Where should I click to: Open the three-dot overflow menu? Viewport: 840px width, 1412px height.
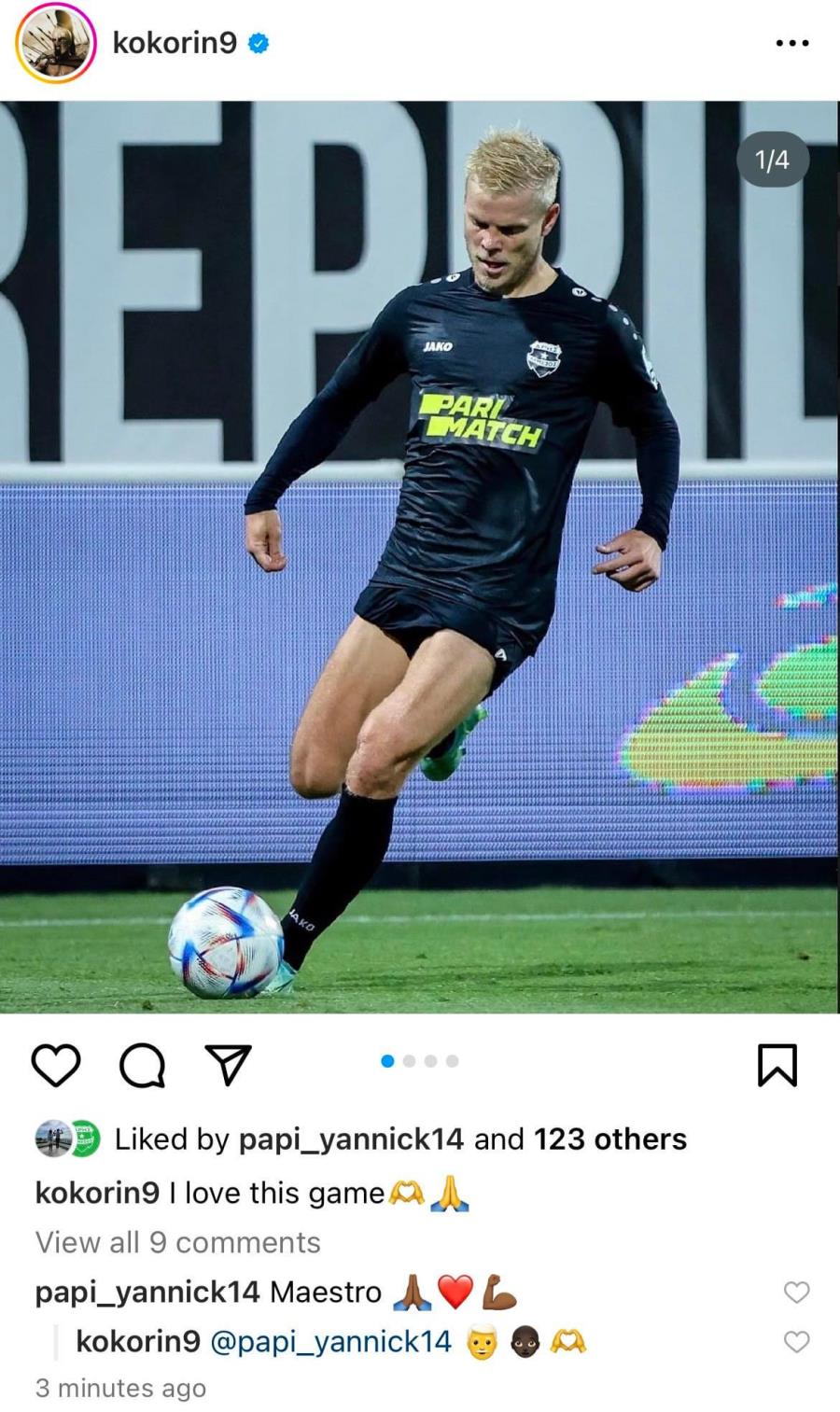click(792, 43)
